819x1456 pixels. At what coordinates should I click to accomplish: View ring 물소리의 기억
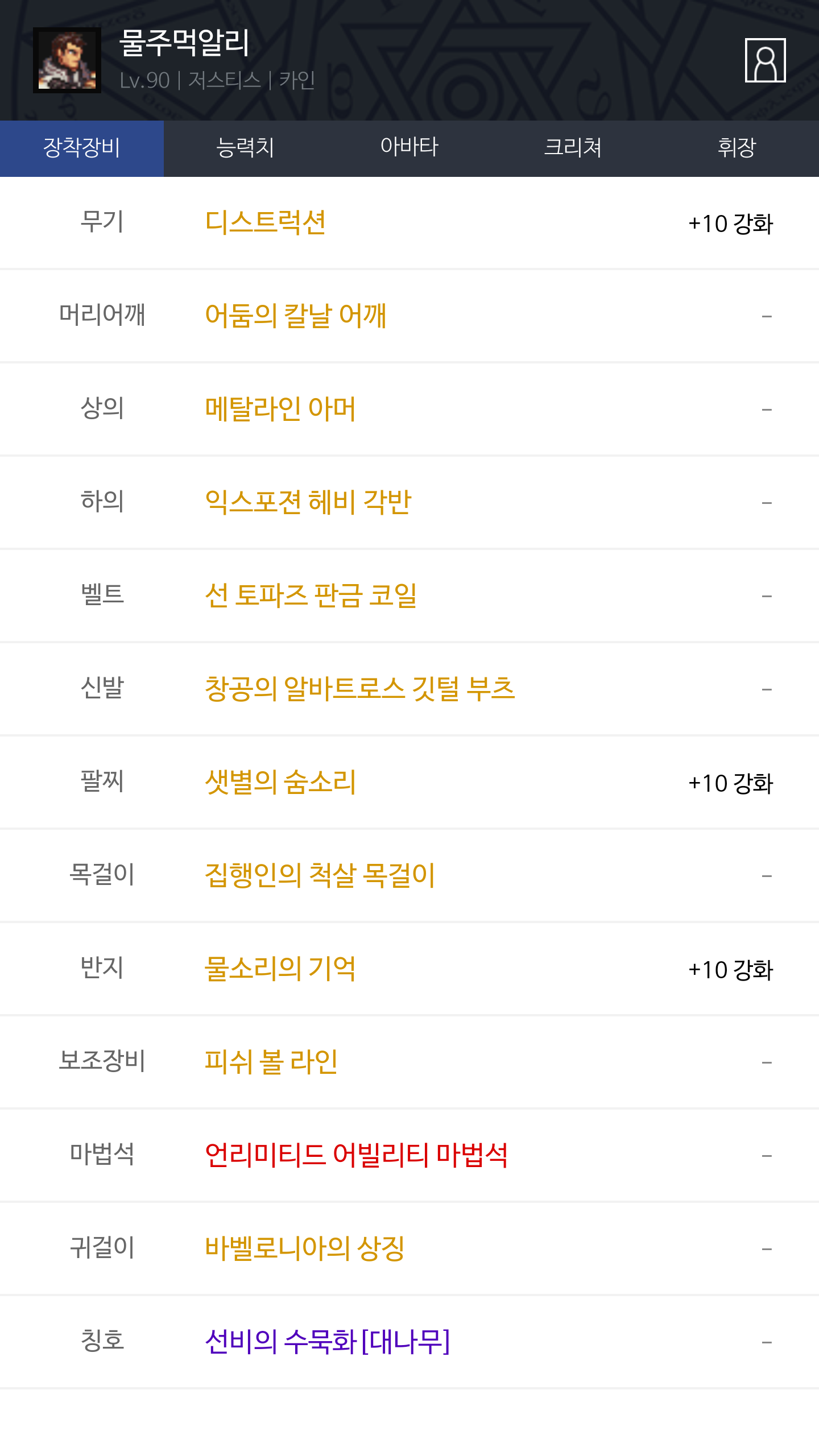(x=280, y=969)
